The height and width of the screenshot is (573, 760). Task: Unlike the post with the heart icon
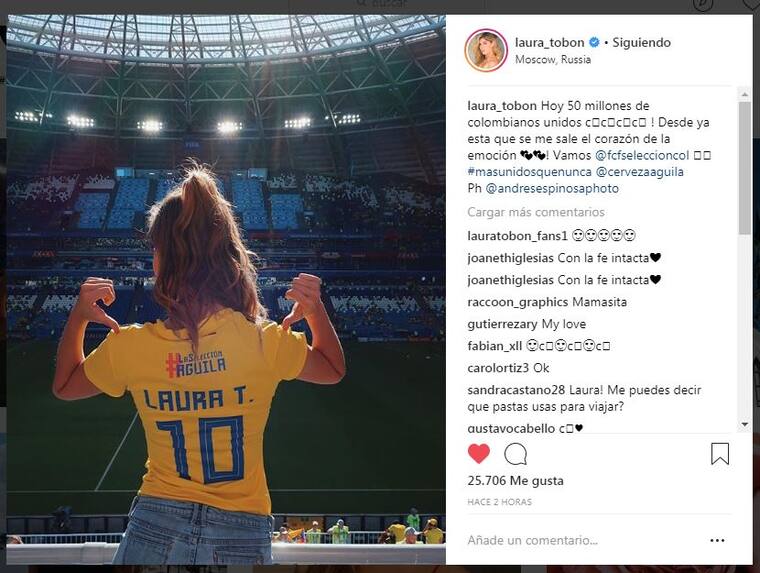[x=479, y=453]
